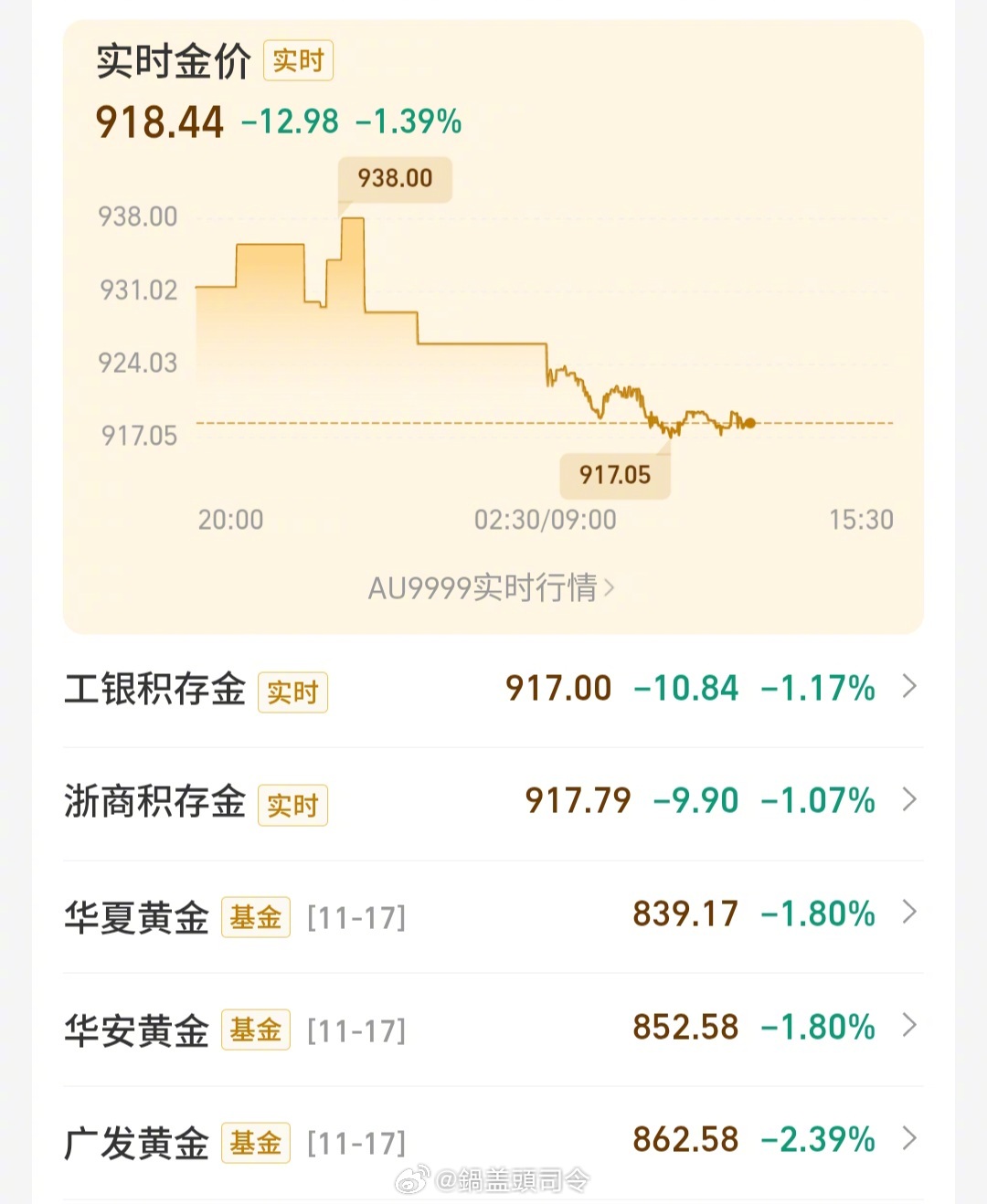Open AU9999实时行情 link

(491, 587)
